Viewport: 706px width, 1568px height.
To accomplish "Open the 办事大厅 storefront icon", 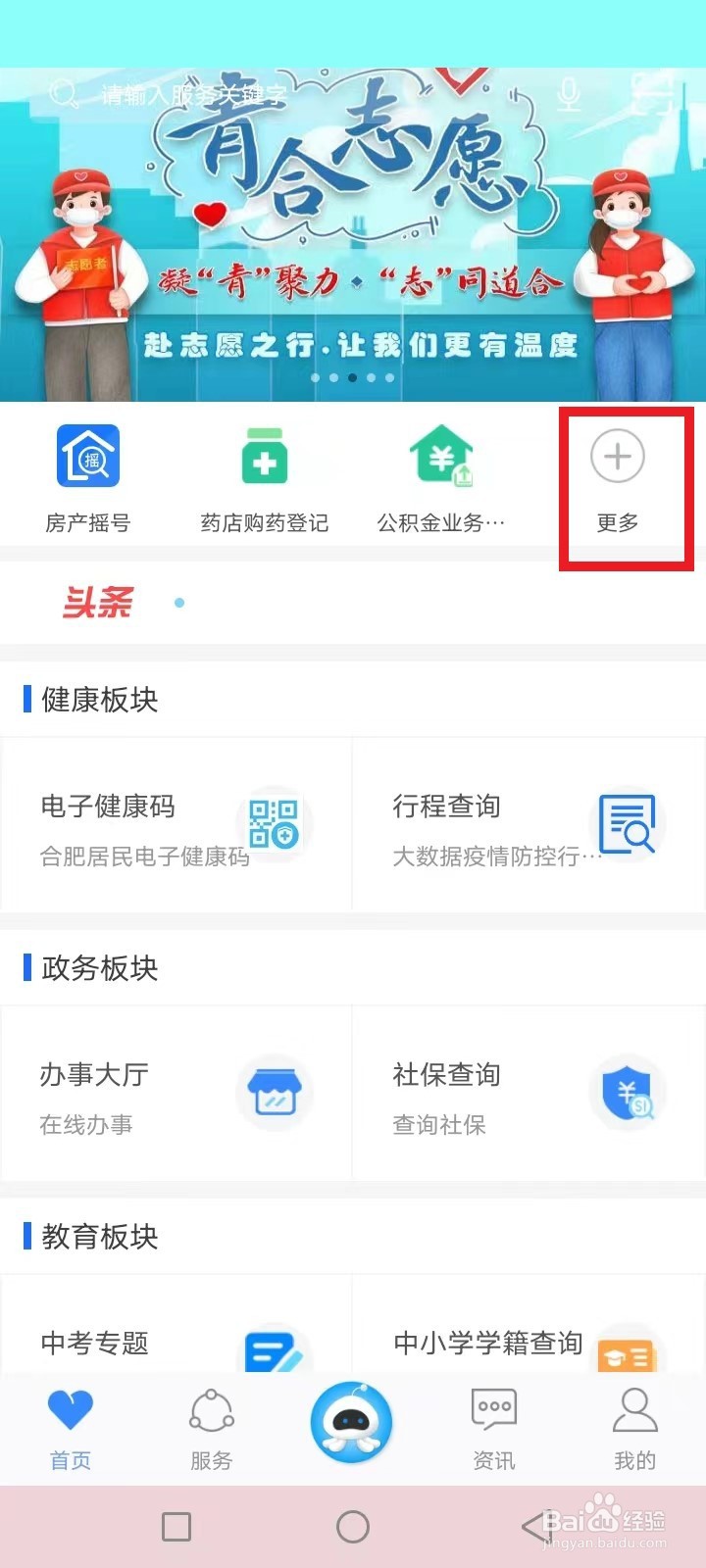I will point(276,1092).
